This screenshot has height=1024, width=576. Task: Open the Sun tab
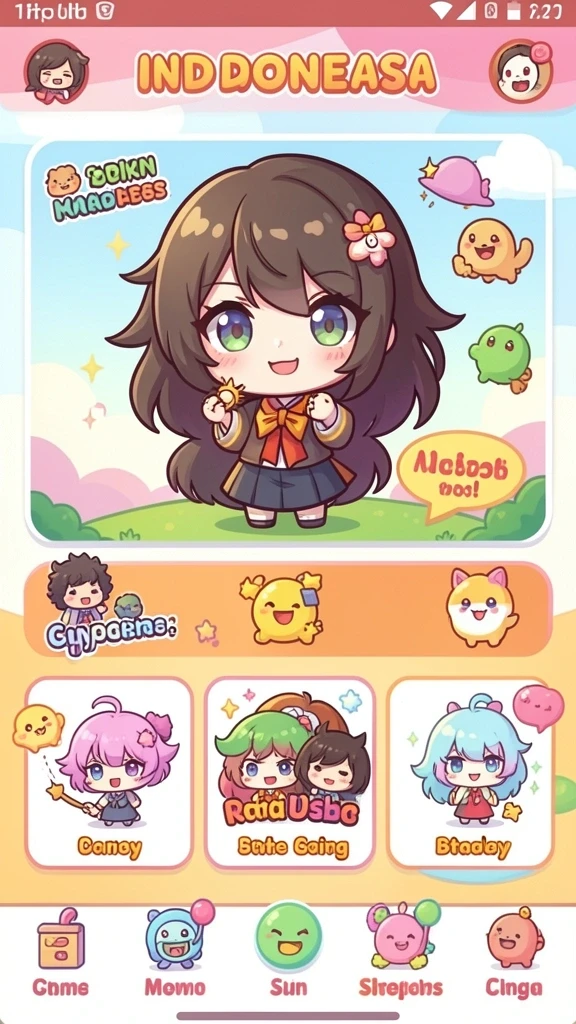coord(288,953)
